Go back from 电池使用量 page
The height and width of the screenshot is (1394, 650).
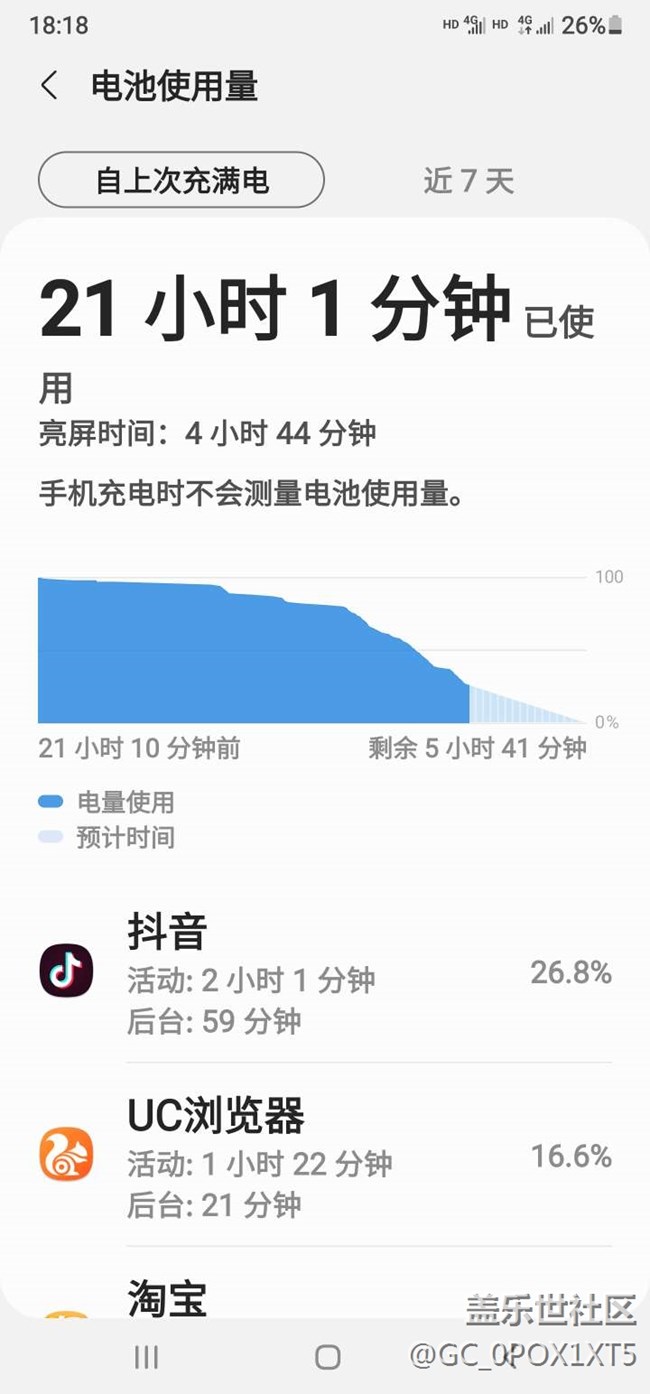click(x=49, y=86)
